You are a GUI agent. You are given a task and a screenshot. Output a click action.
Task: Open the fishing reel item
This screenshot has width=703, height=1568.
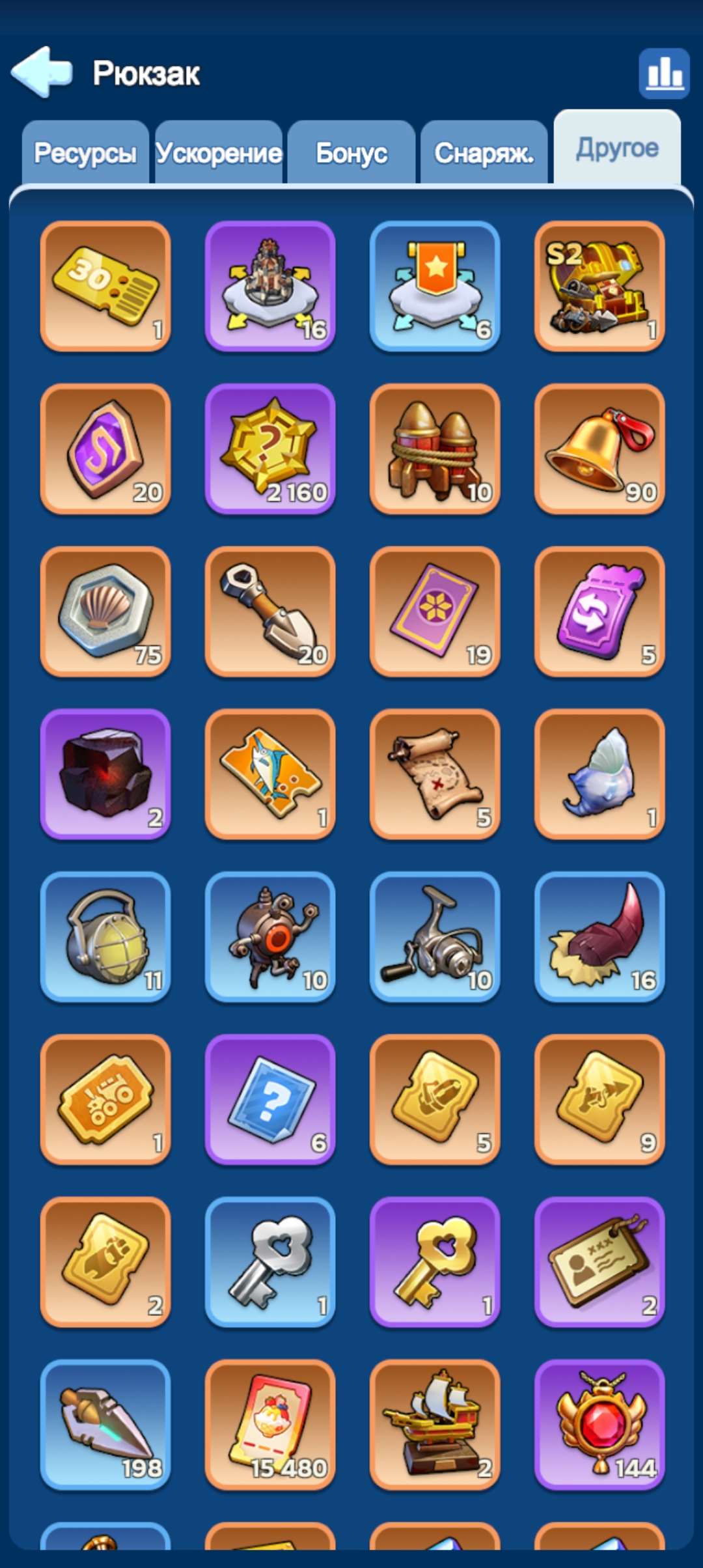(x=435, y=937)
